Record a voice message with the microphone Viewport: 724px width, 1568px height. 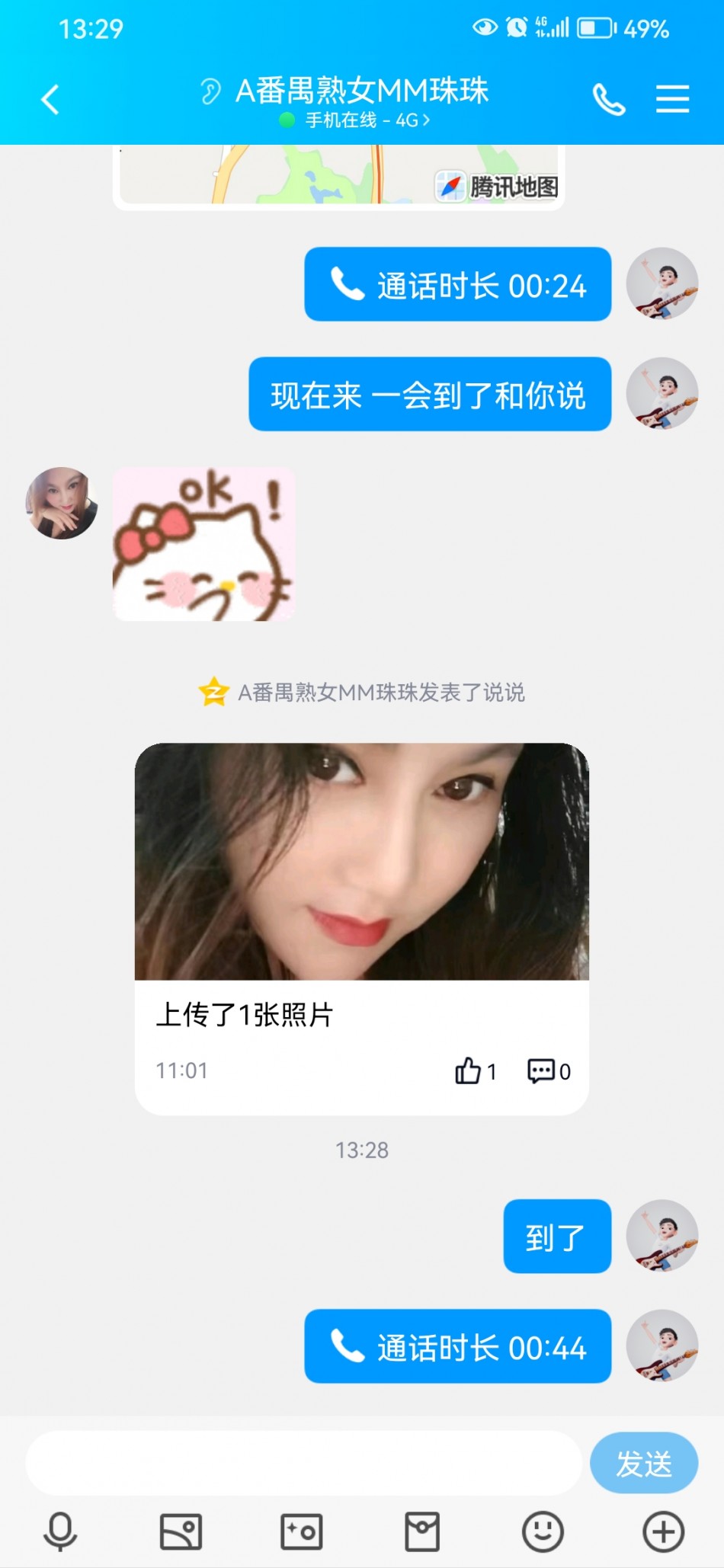(60, 1531)
